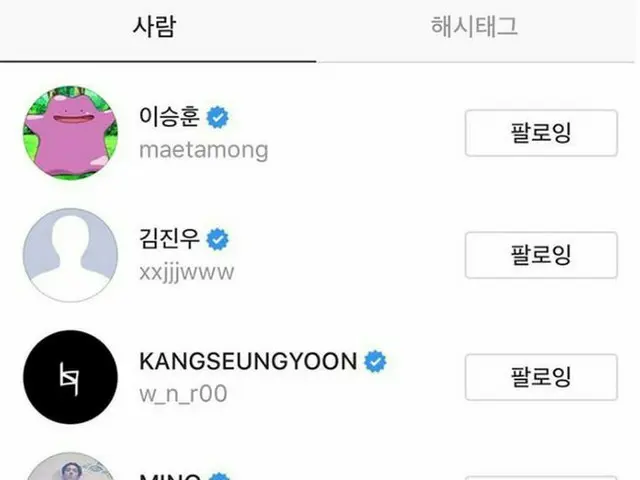Tap 팔로잉 button next to 김진우

tap(541, 255)
